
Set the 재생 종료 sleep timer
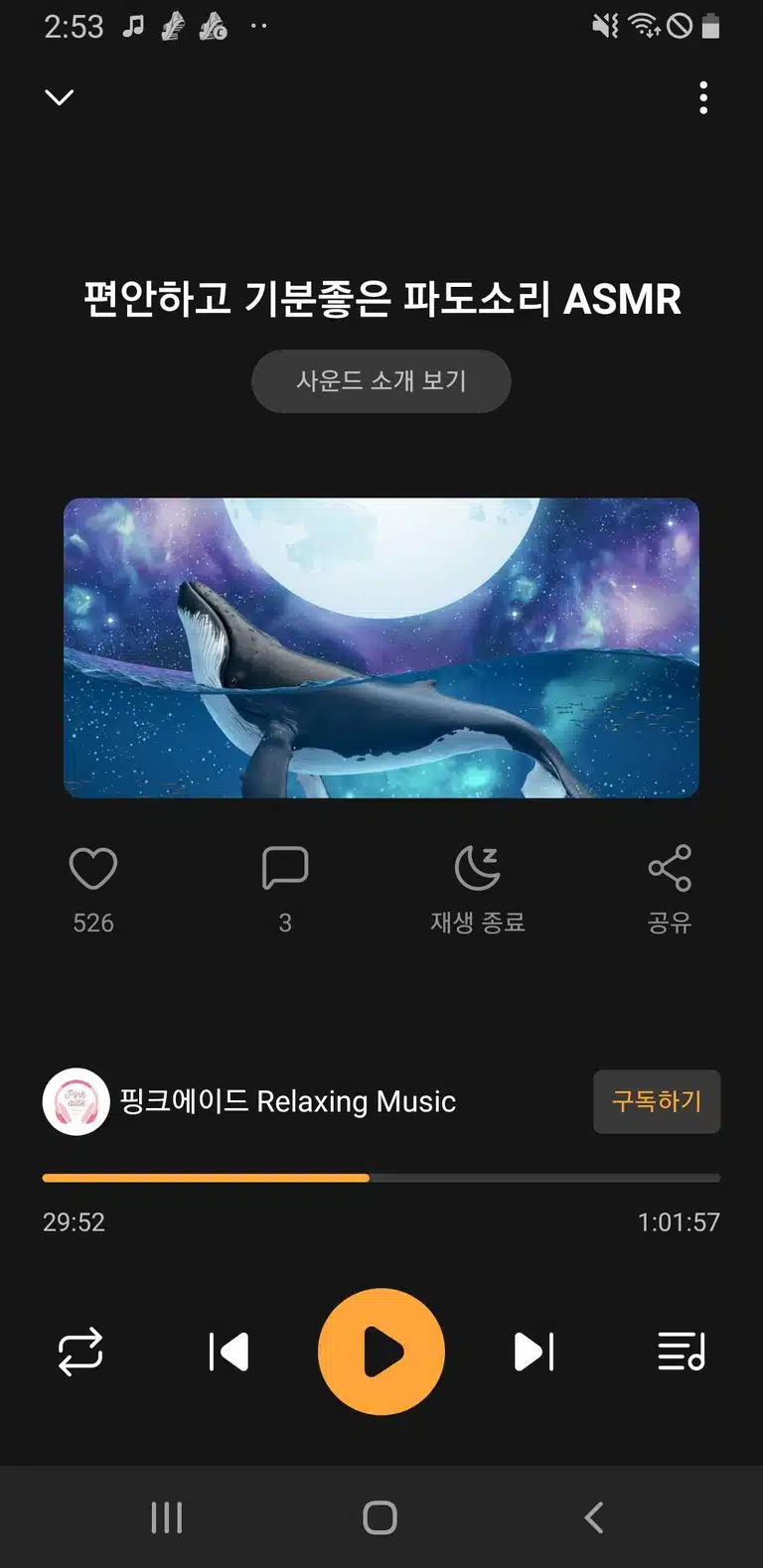477,890
